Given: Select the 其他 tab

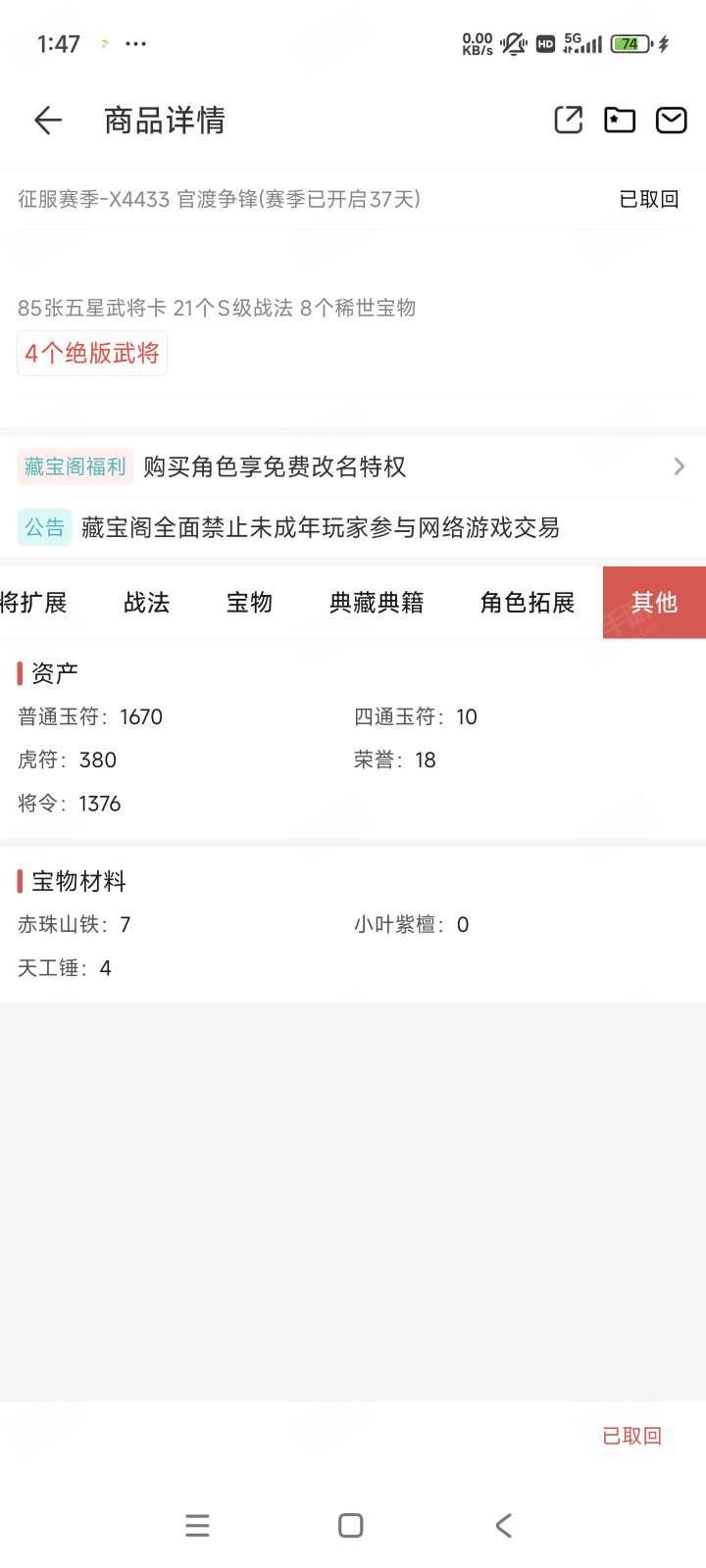Looking at the screenshot, I should 654,603.
